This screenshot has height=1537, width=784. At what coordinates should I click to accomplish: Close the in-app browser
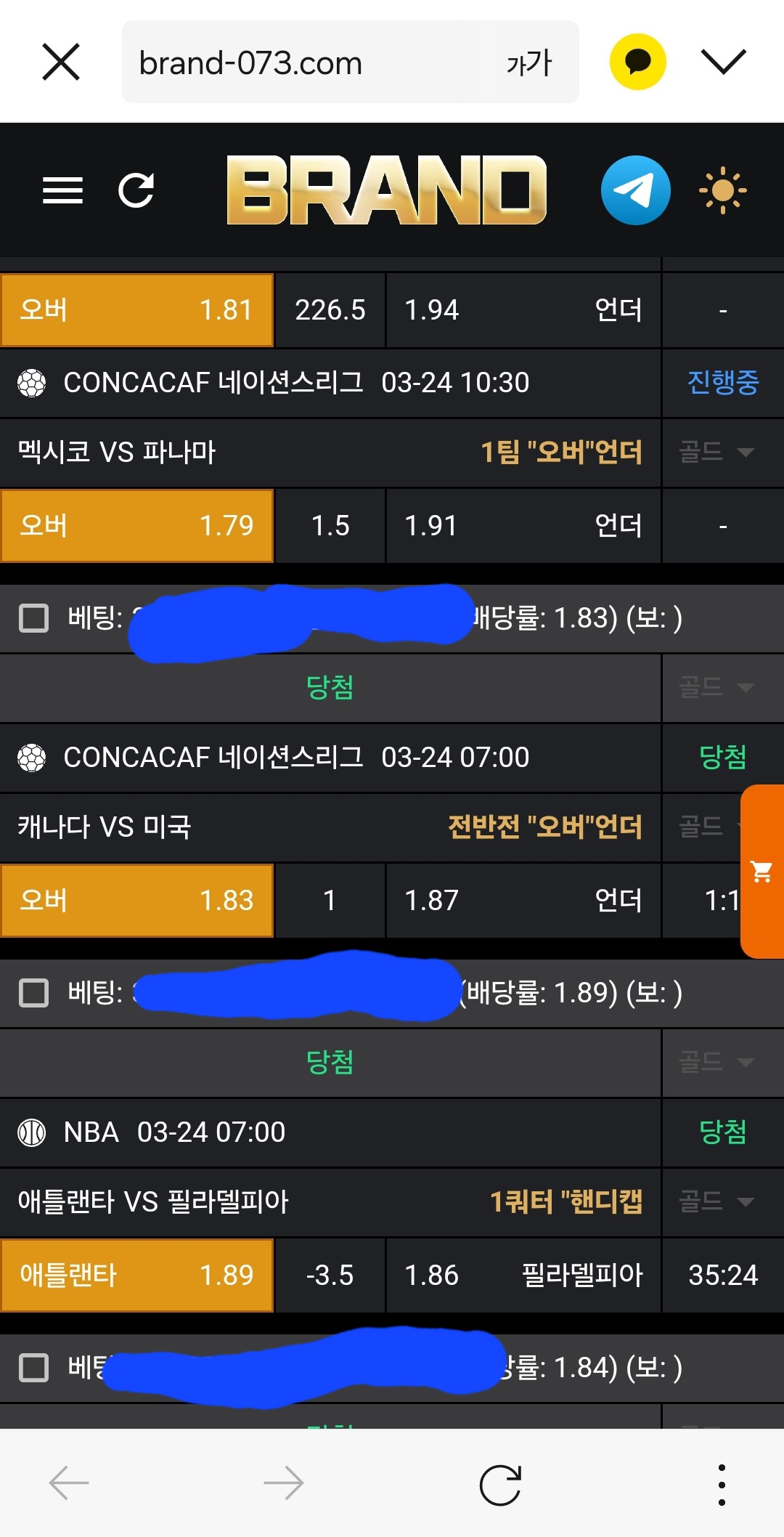(61, 62)
